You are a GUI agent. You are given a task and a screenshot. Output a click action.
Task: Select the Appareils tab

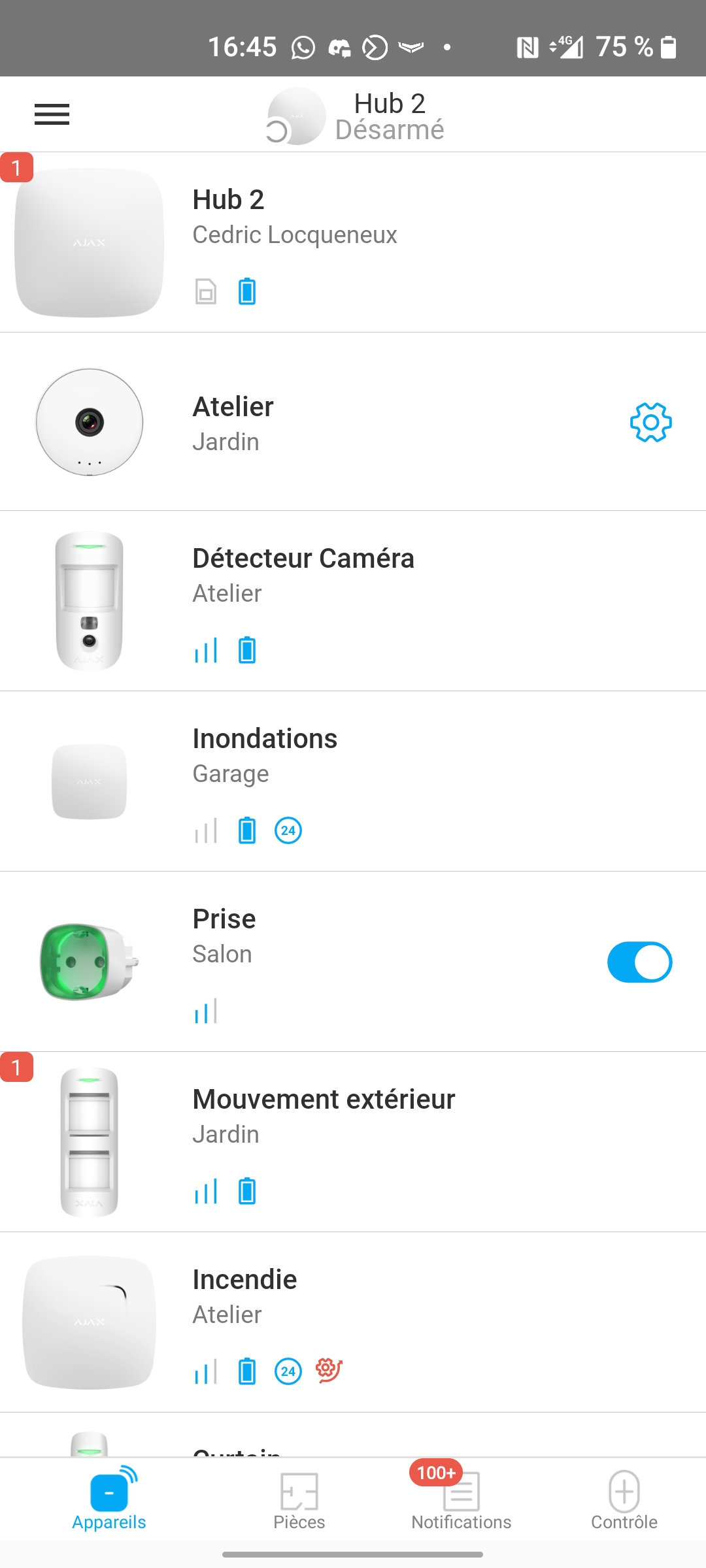(109, 1500)
